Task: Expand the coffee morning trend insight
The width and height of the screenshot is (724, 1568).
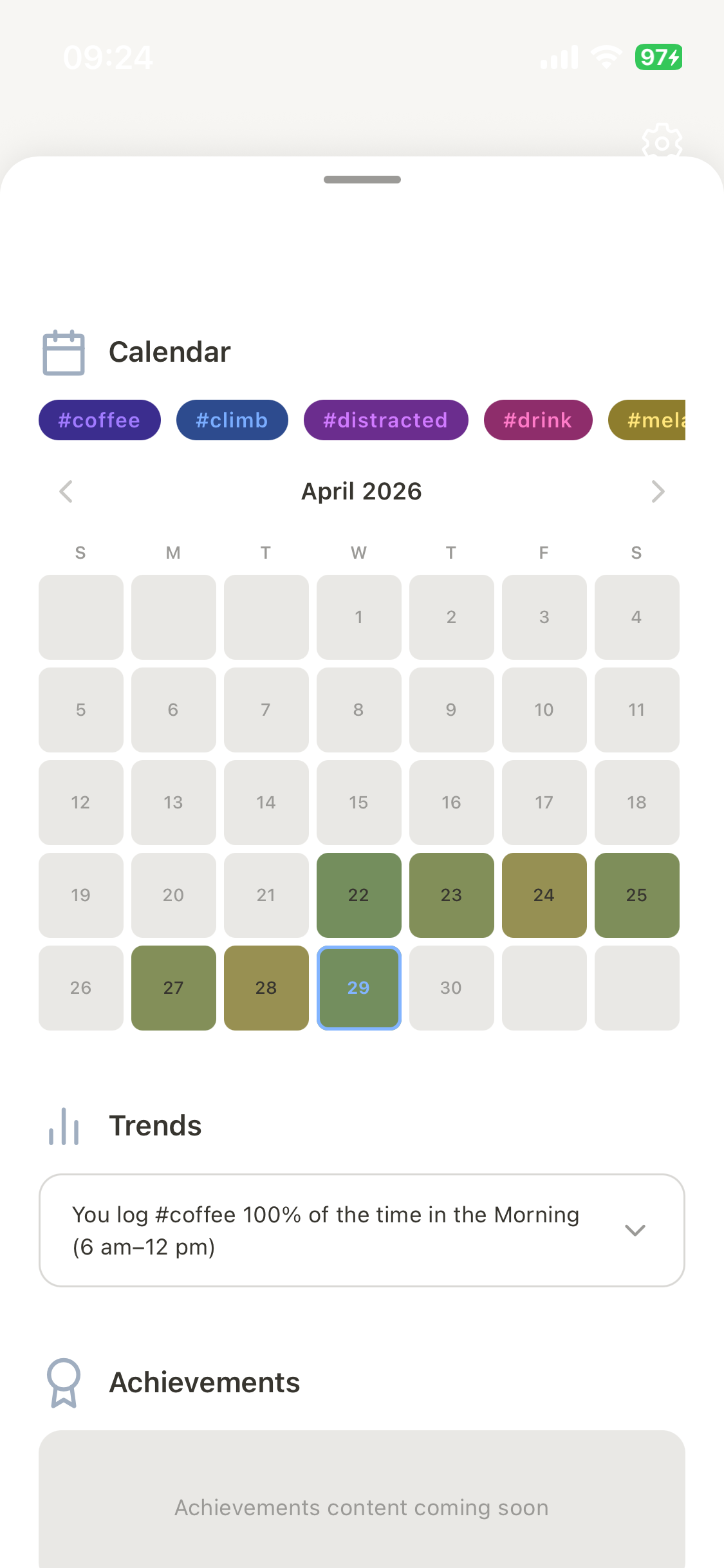Action: click(x=635, y=1230)
